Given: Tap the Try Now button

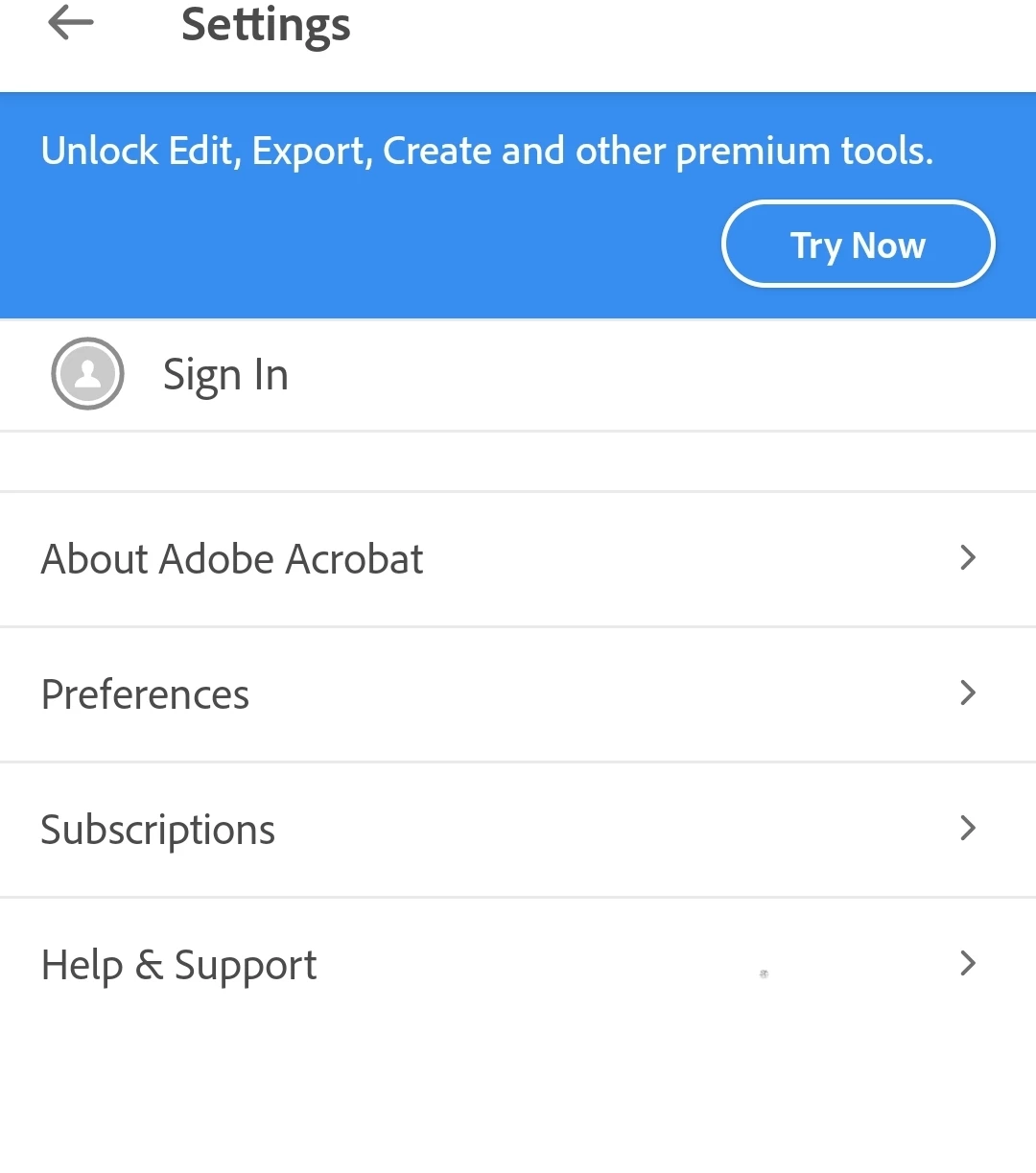Looking at the screenshot, I should pyautogui.click(x=858, y=245).
